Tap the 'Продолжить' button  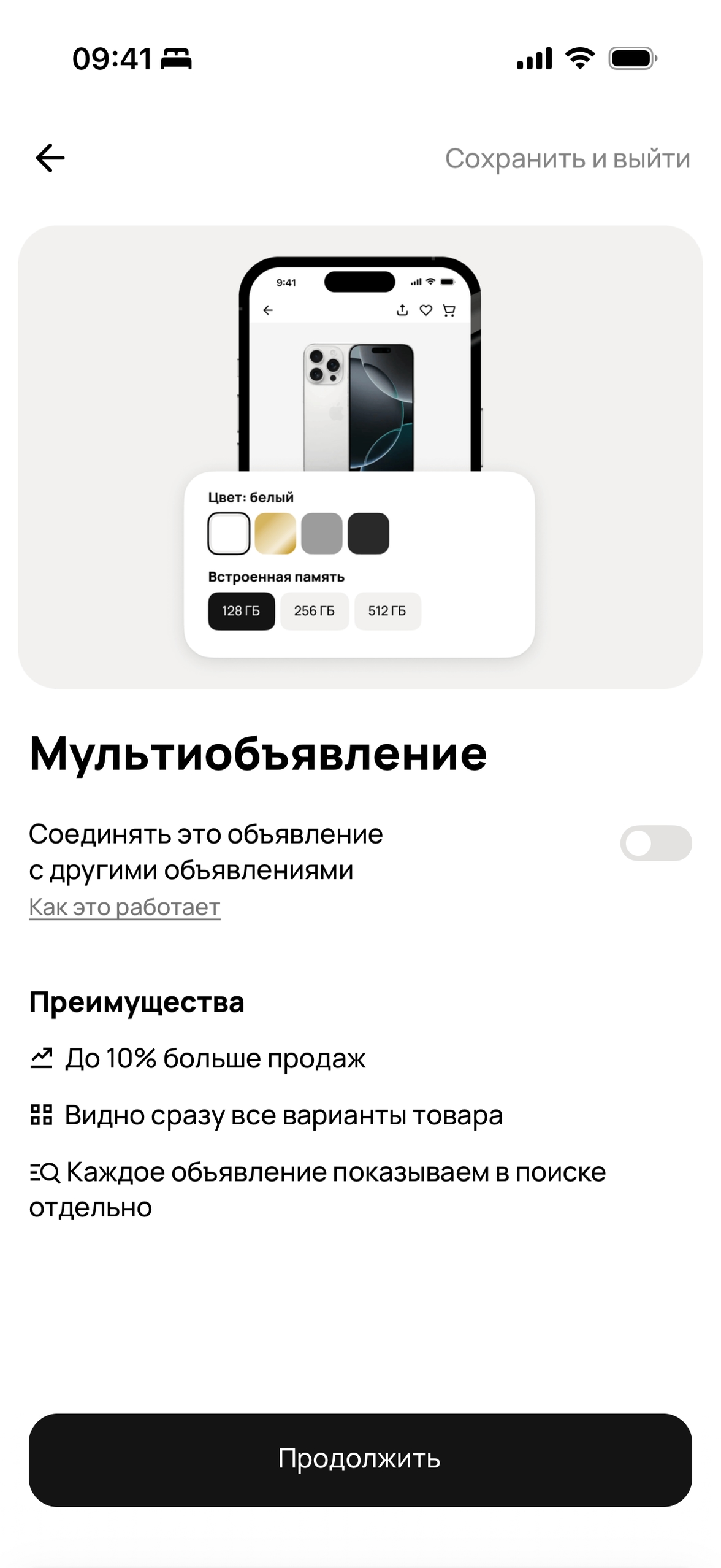click(x=360, y=1459)
